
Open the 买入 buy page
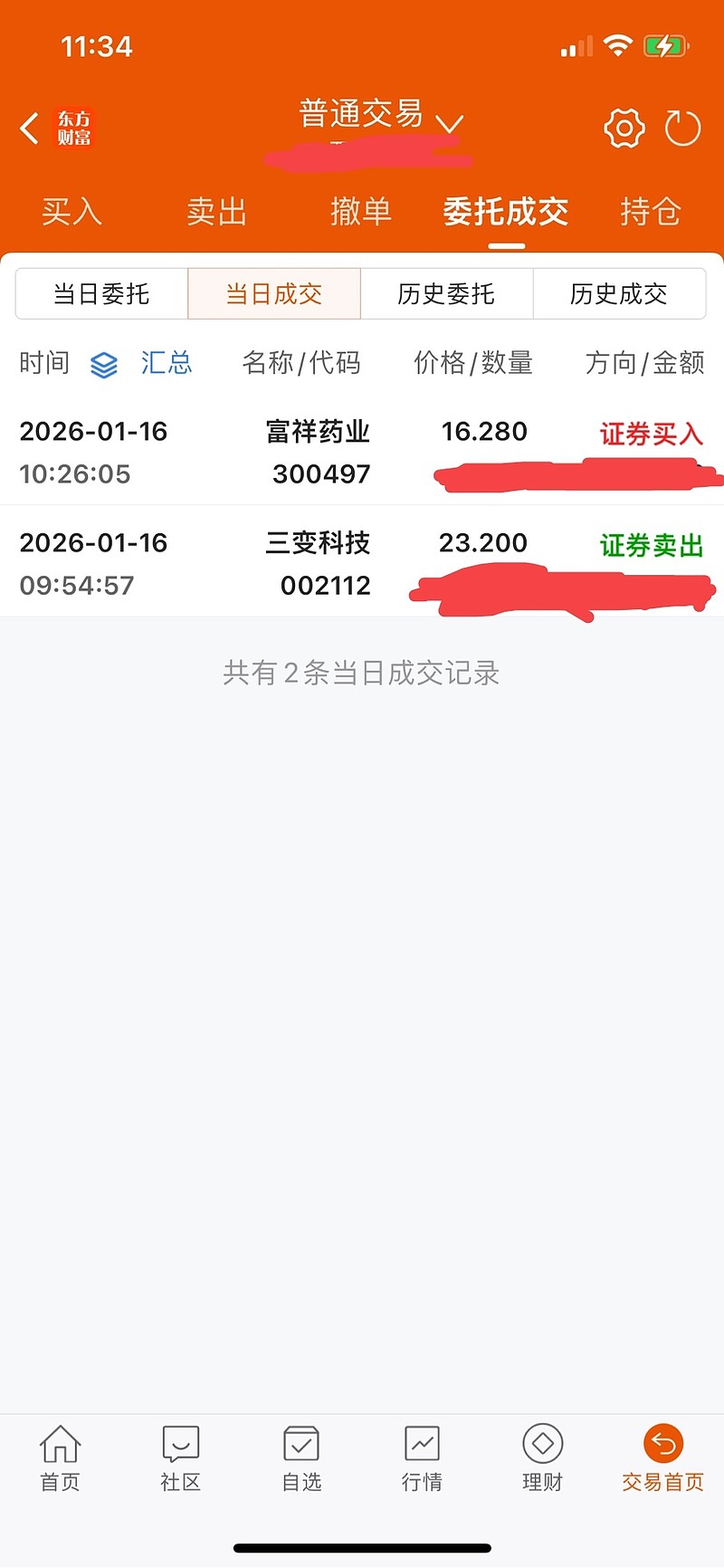click(72, 212)
